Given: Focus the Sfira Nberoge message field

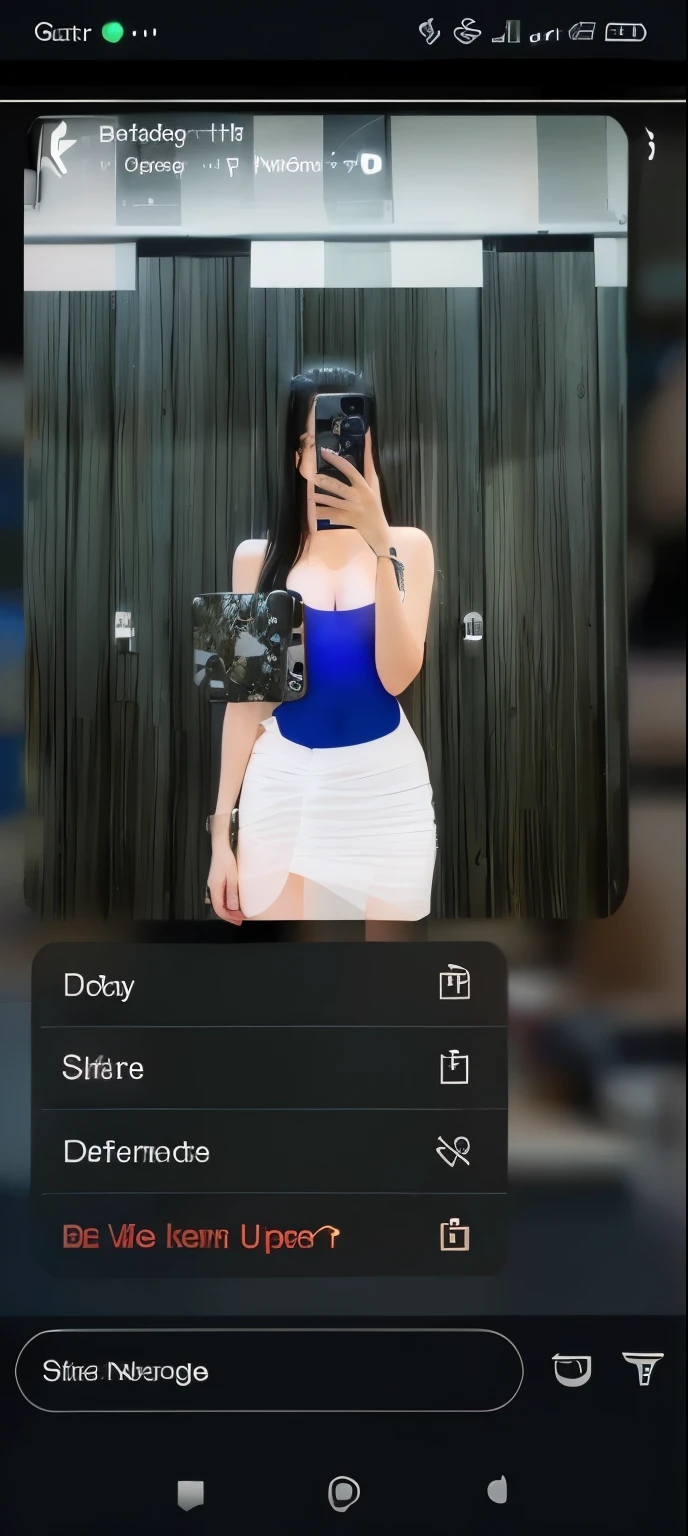Looking at the screenshot, I should [x=268, y=1371].
